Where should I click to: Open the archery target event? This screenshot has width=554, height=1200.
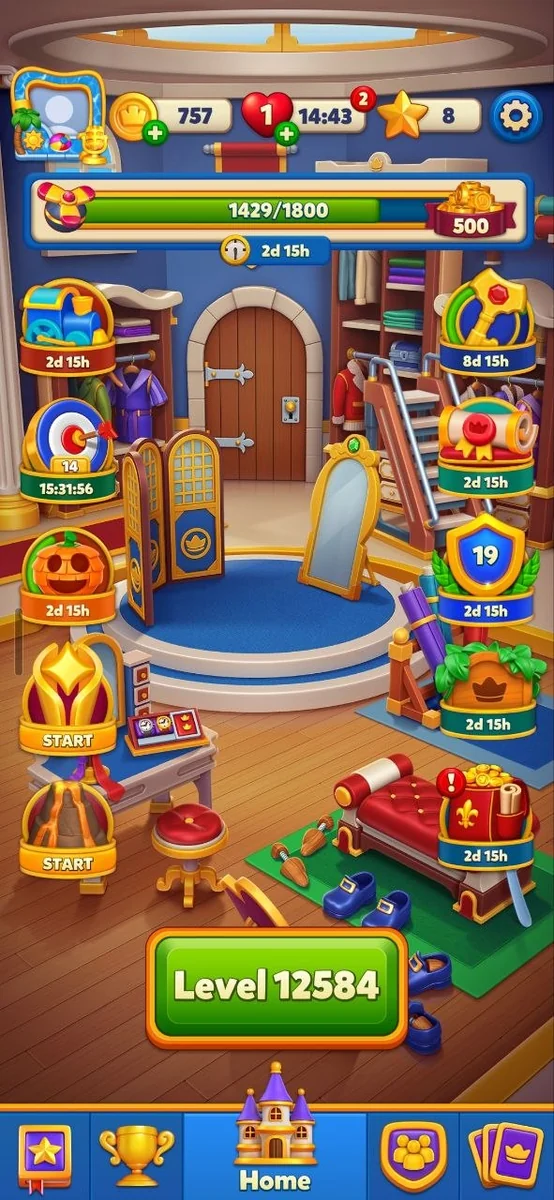pos(67,450)
